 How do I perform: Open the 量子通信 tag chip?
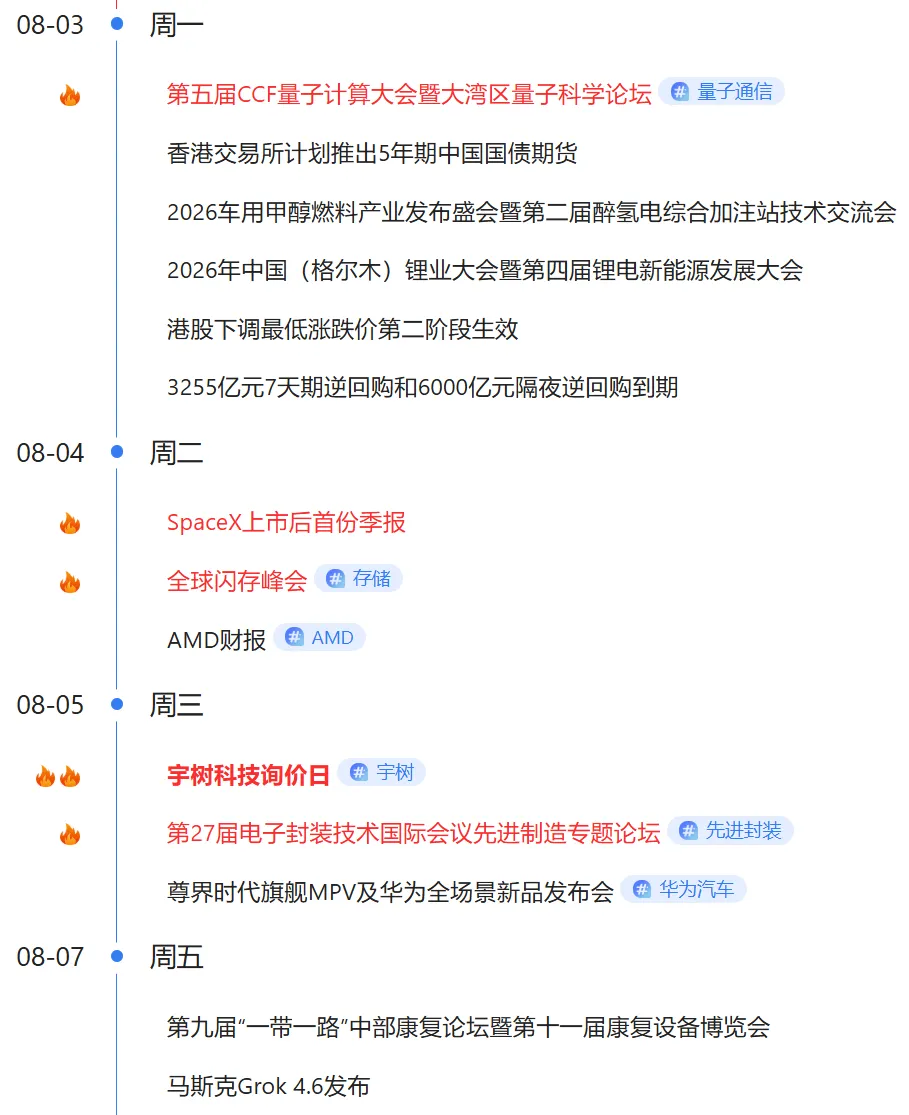[721, 92]
